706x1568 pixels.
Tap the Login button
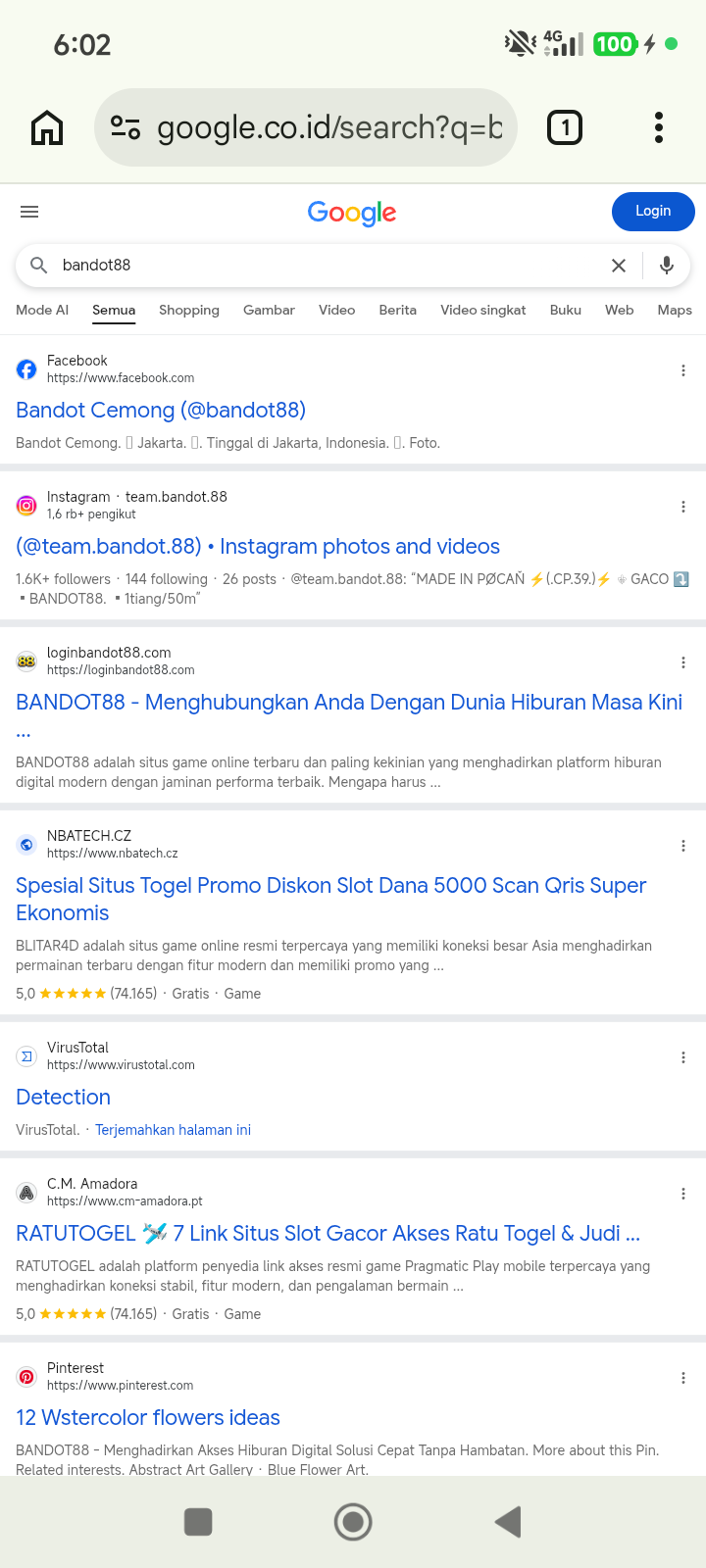tap(653, 212)
